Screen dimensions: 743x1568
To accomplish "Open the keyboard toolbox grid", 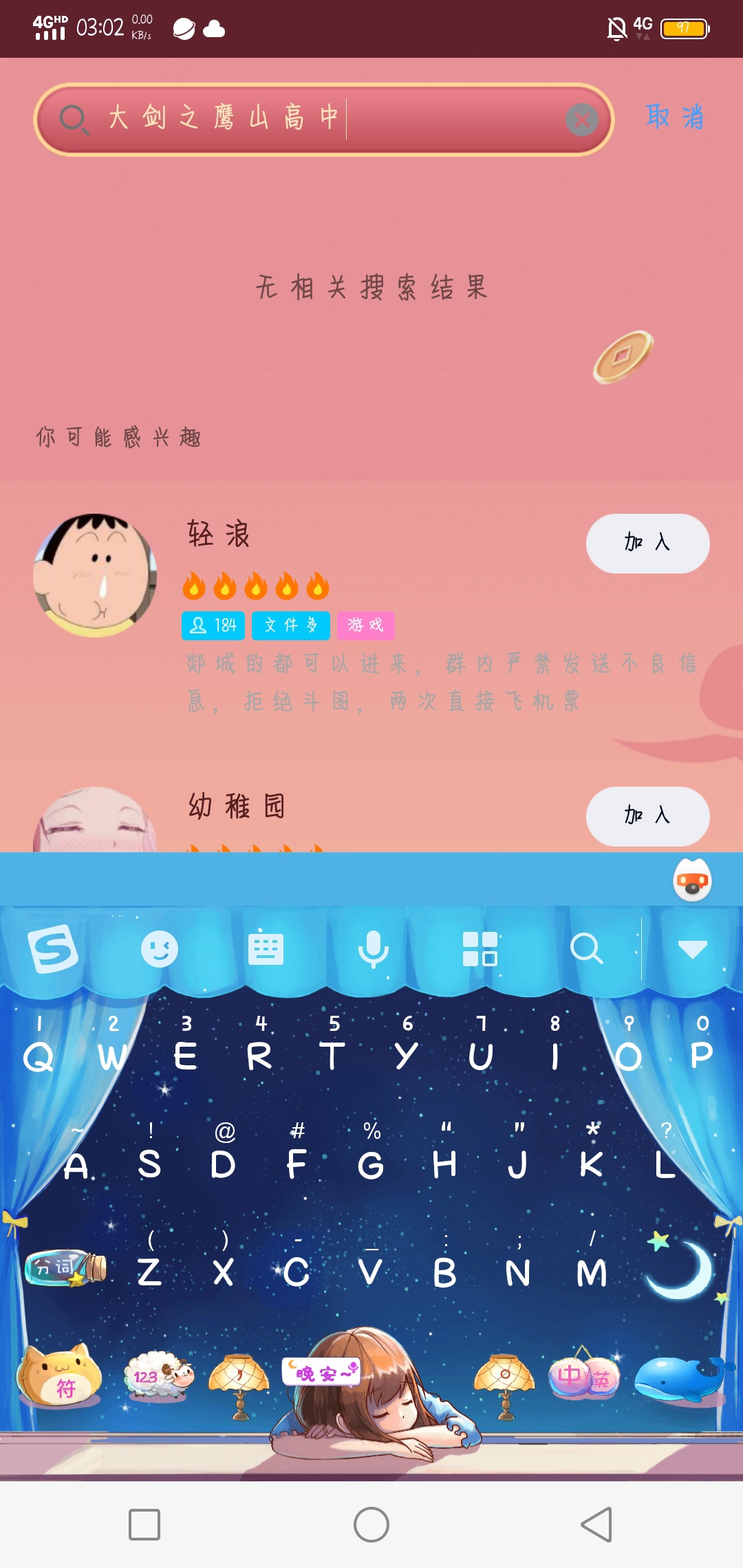I will [480, 949].
